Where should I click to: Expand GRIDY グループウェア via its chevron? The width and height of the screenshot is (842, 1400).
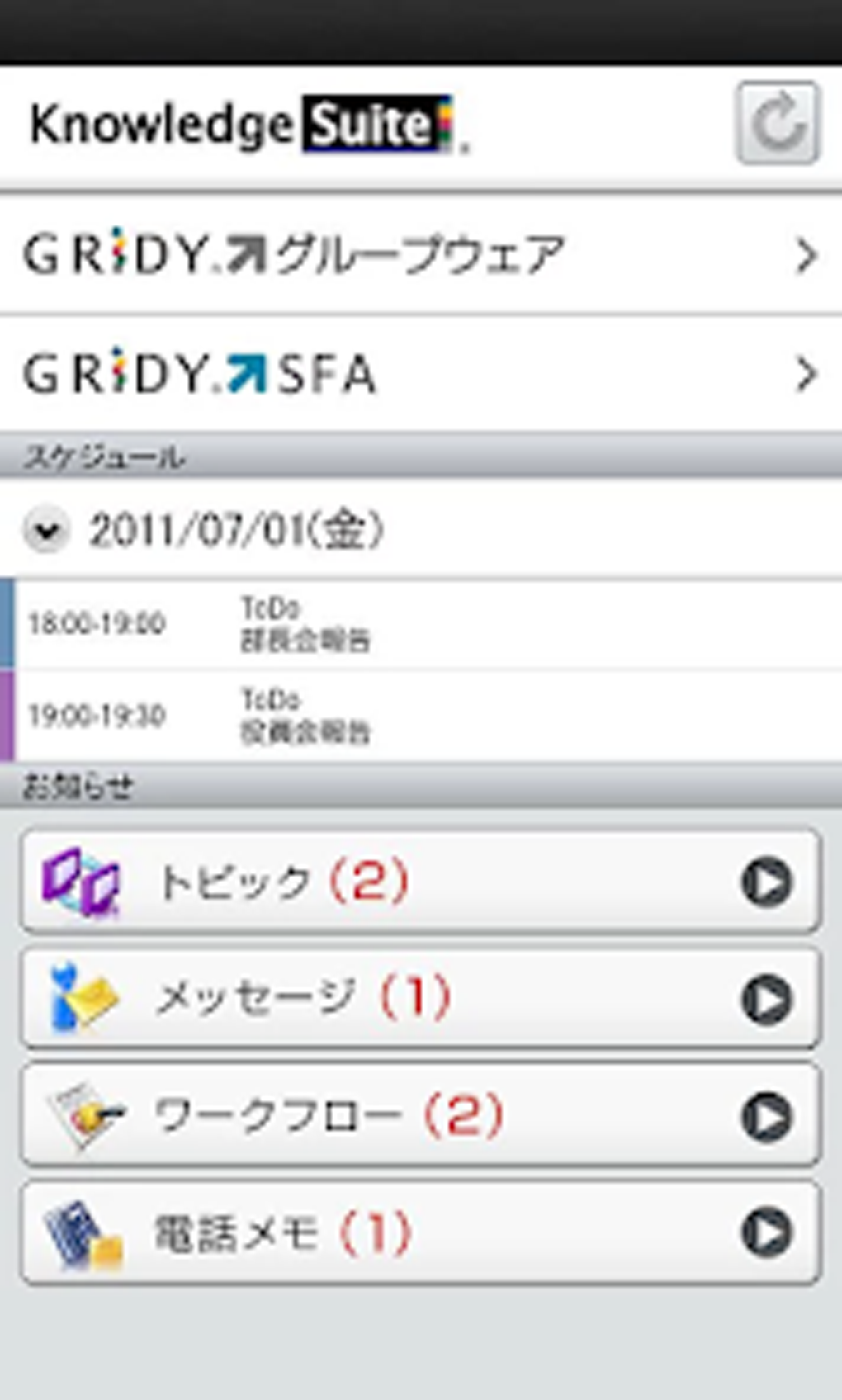(x=805, y=254)
